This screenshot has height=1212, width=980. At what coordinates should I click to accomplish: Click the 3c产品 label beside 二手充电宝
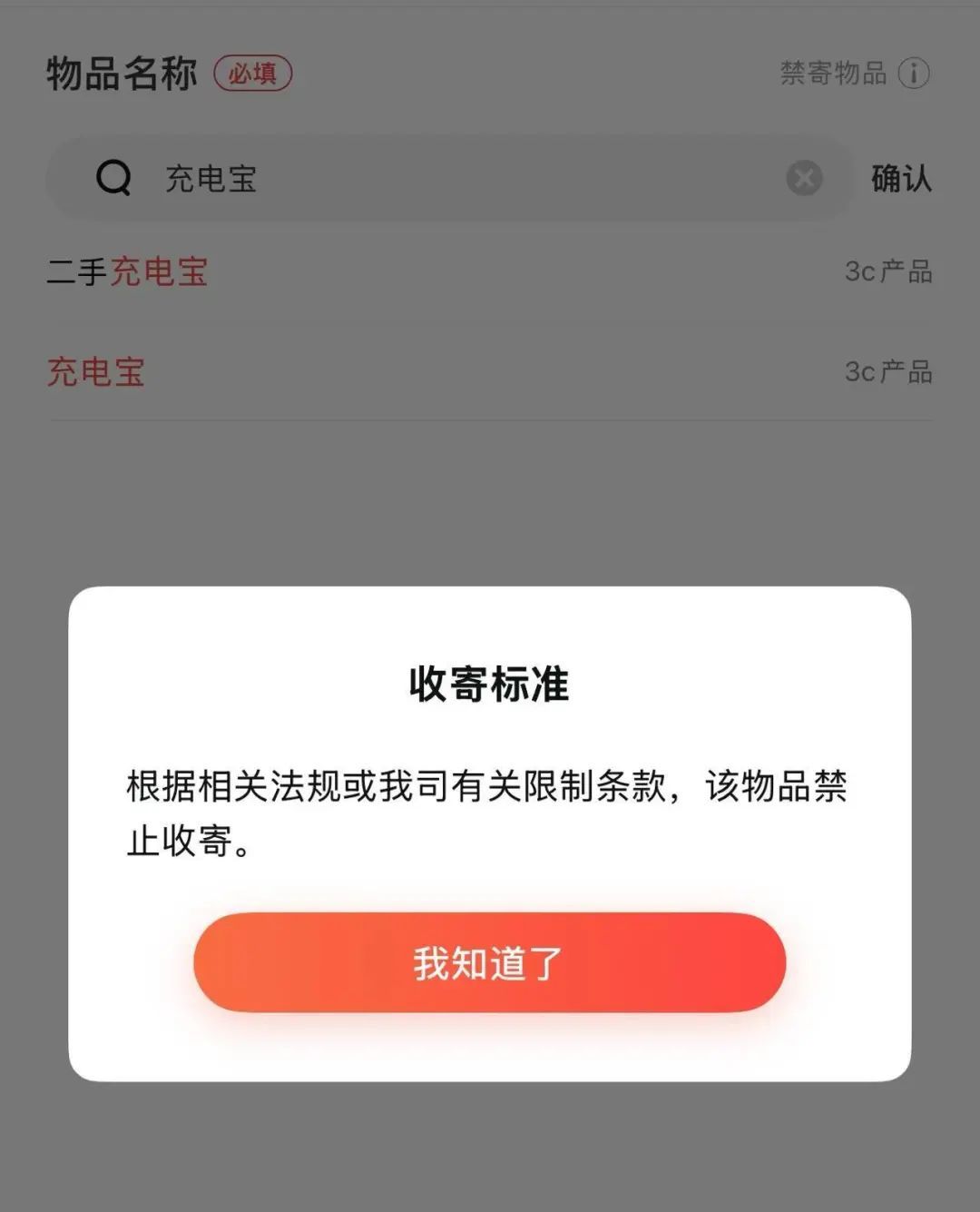pyautogui.click(x=889, y=274)
